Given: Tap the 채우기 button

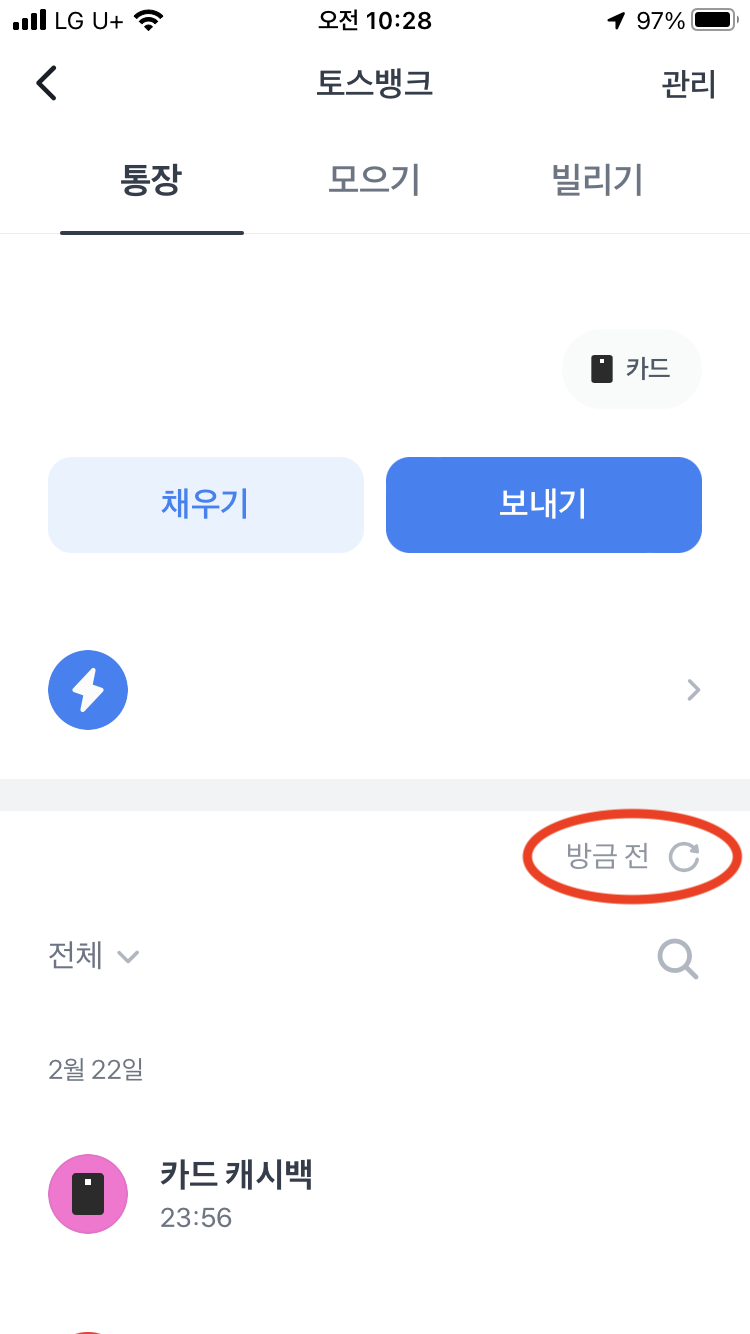Looking at the screenshot, I should (x=206, y=505).
